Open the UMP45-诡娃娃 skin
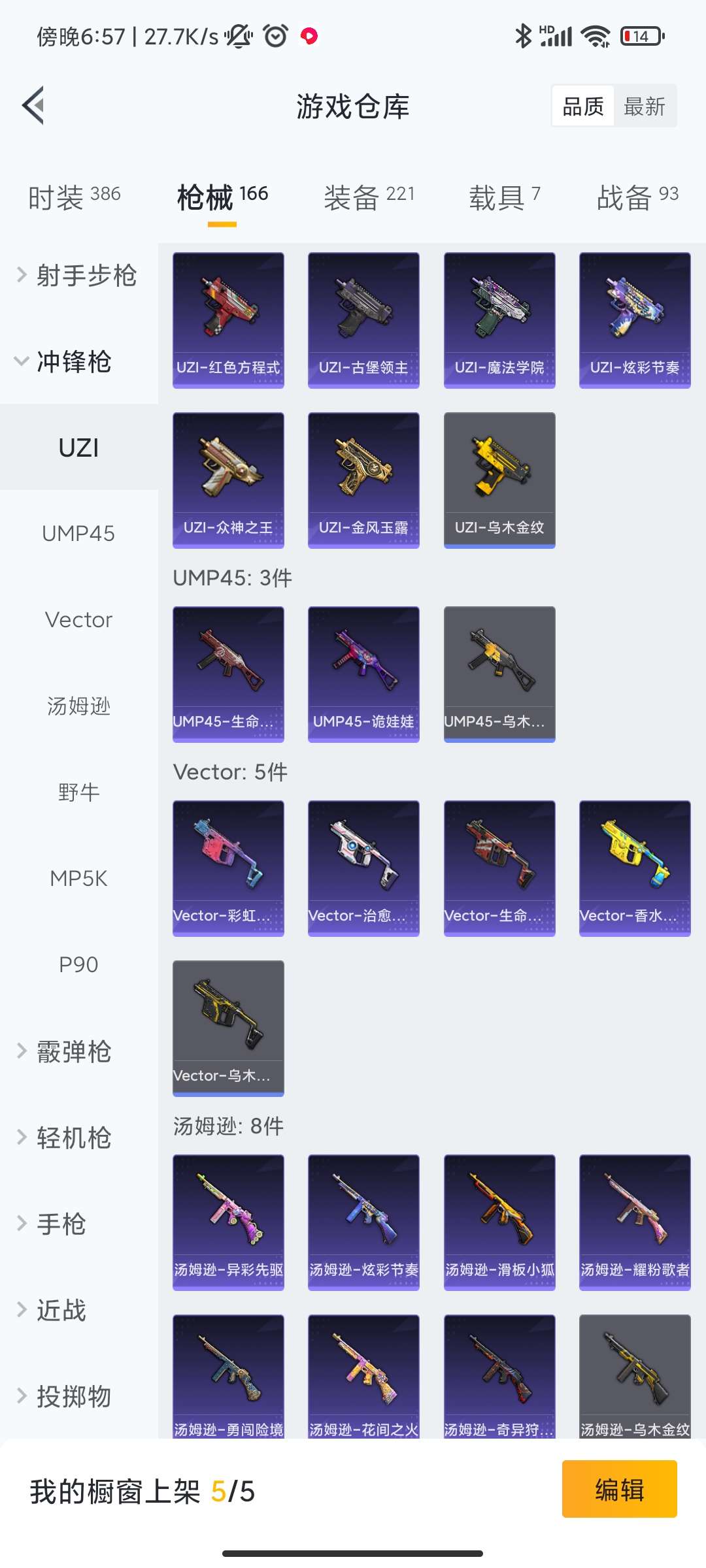706x1568 pixels. coord(363,674)
